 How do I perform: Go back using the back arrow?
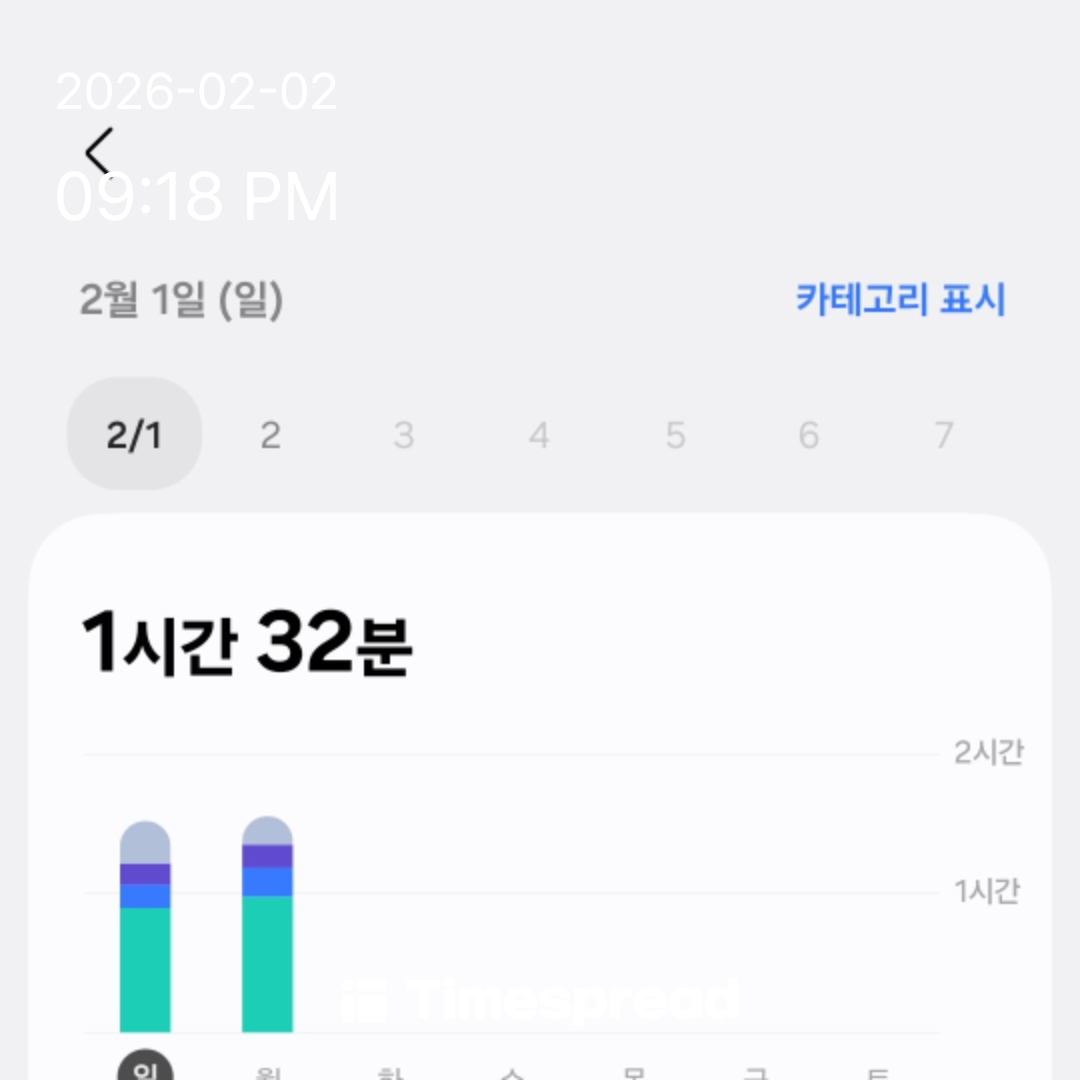[99, 152]
